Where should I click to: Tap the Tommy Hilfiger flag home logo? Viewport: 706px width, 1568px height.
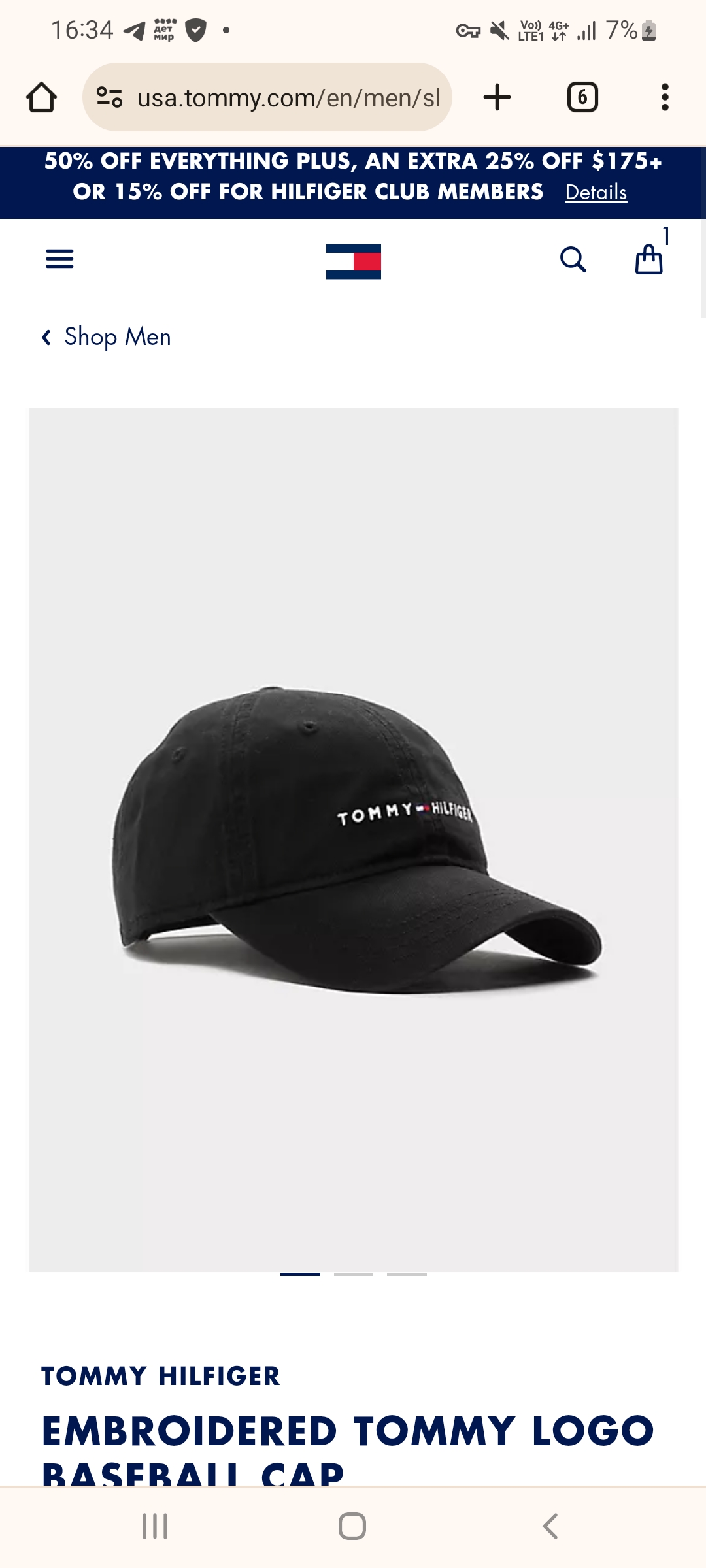click(x=353, y=261)
